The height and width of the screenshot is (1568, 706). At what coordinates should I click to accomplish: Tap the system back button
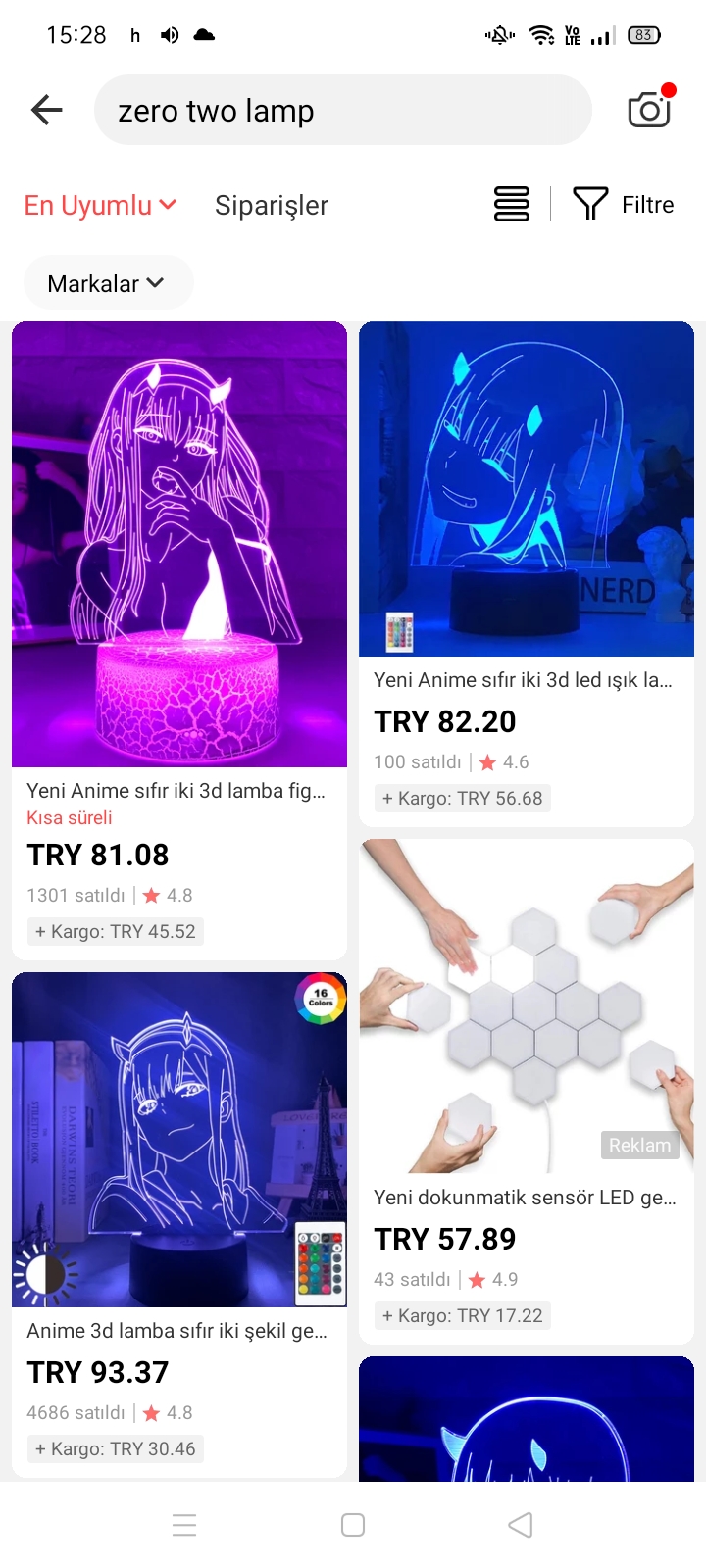[521, 1524]
